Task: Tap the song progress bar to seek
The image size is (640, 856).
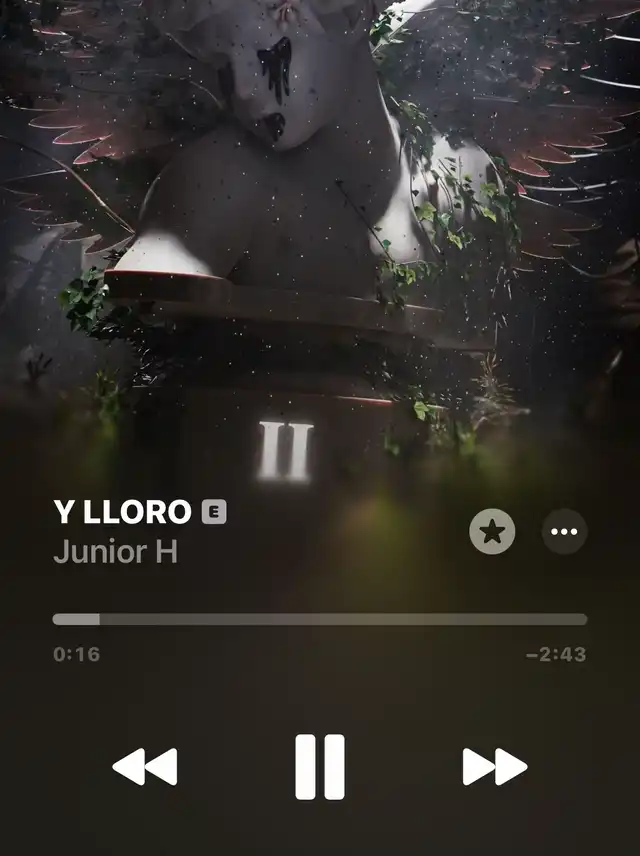Action: click(320, 620)
